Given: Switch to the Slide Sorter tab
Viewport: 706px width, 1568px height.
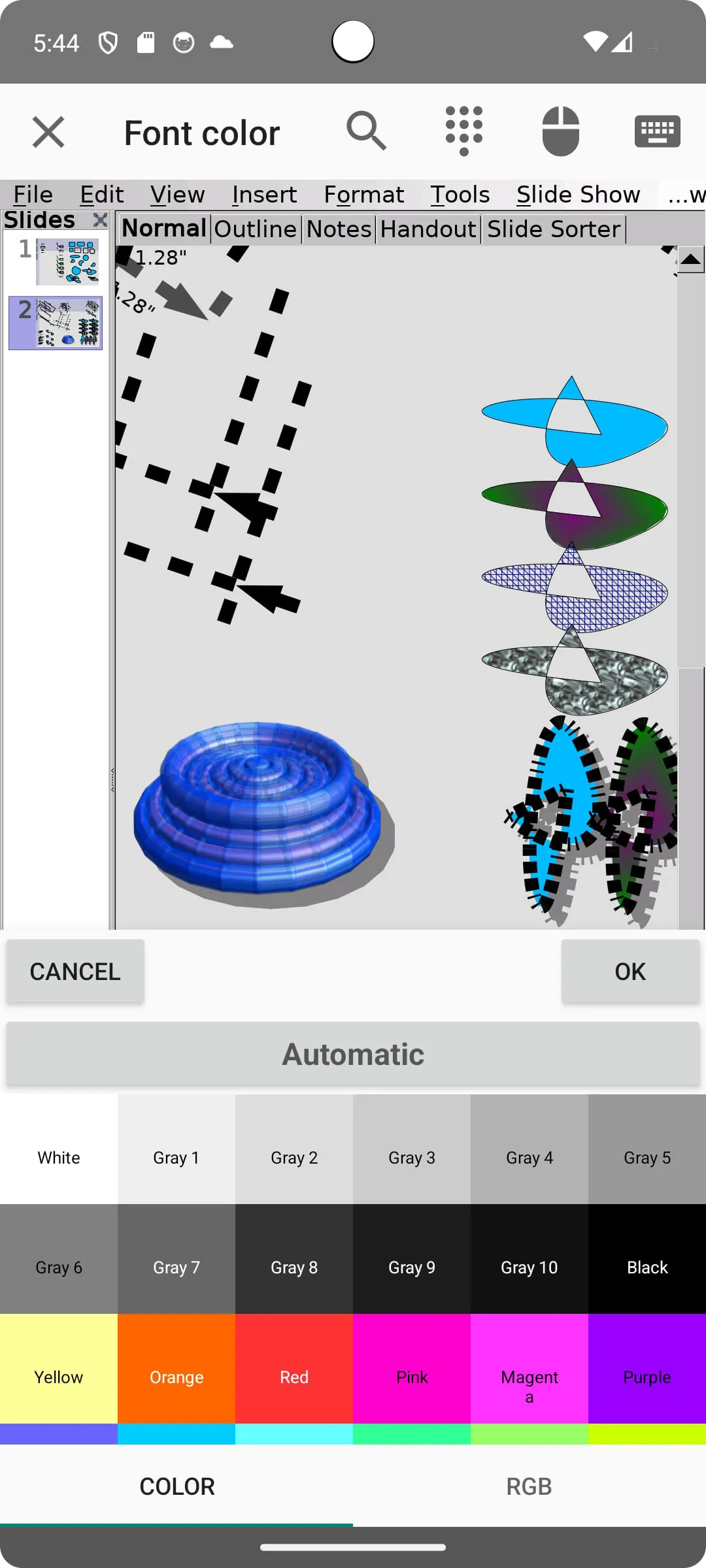Looking at the screenshot, I should (x=553, y=229).
